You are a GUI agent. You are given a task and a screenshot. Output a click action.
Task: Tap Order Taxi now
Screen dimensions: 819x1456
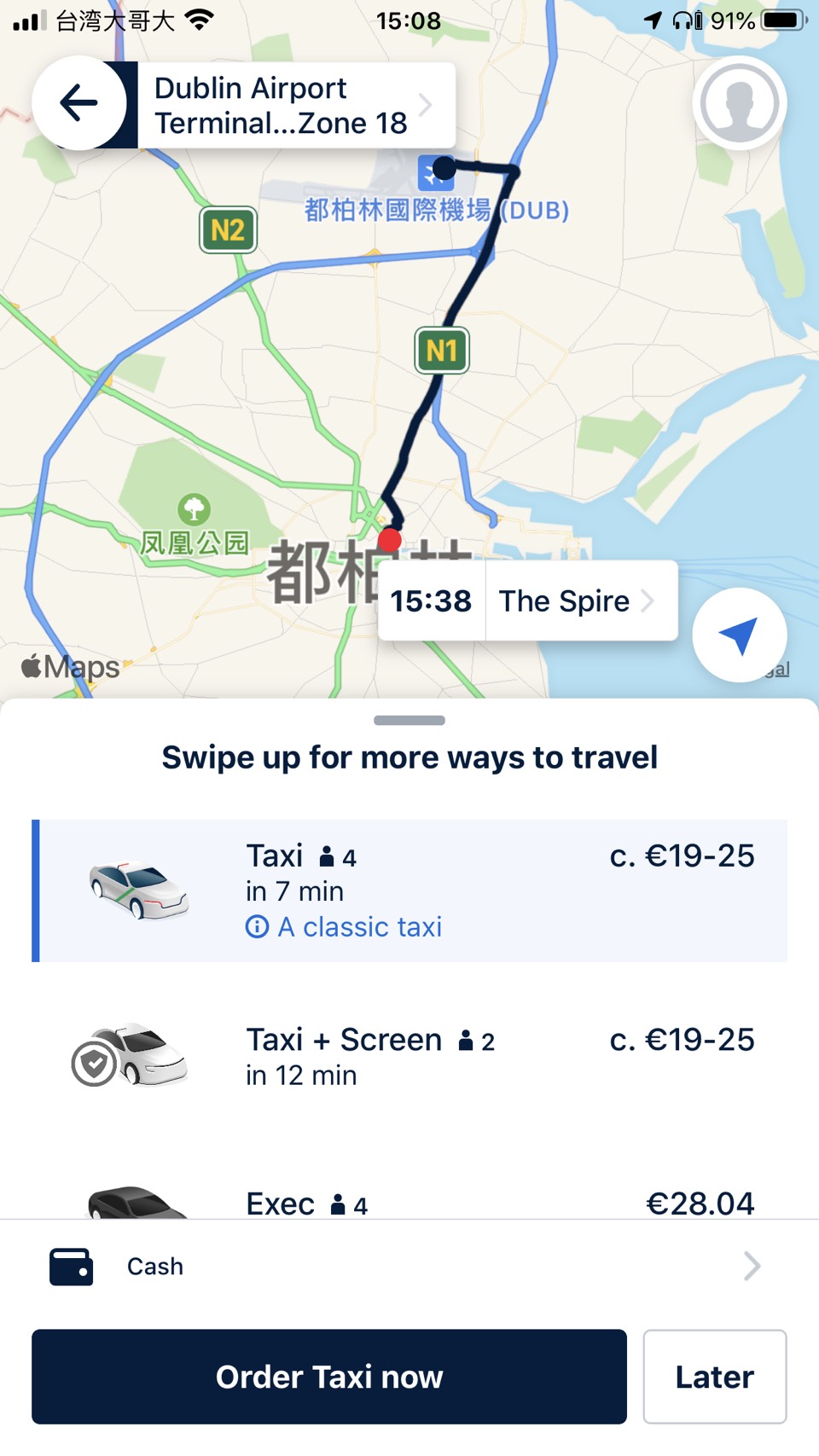pos(329,1377)
